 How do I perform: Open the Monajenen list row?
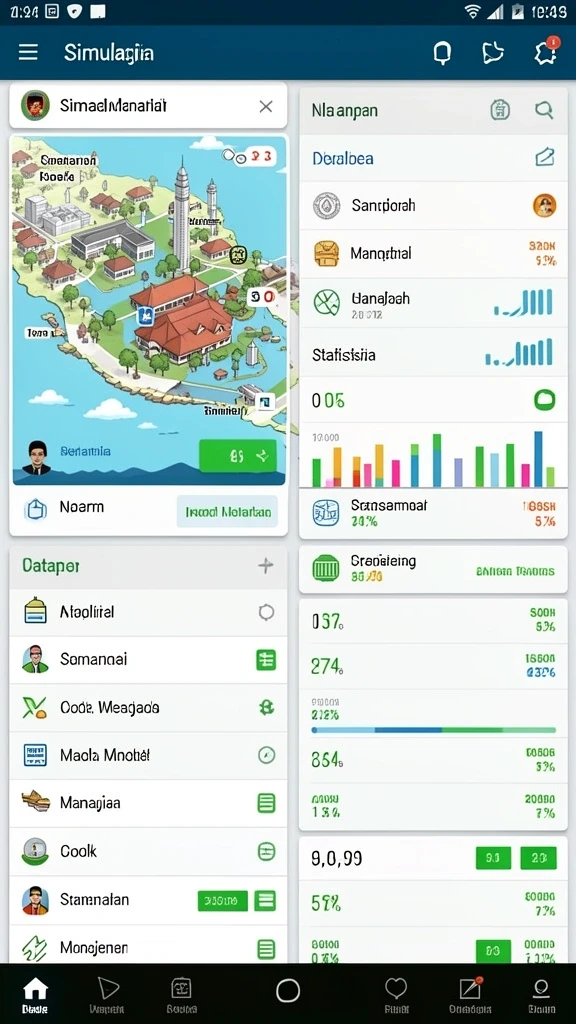pos(148,946)
